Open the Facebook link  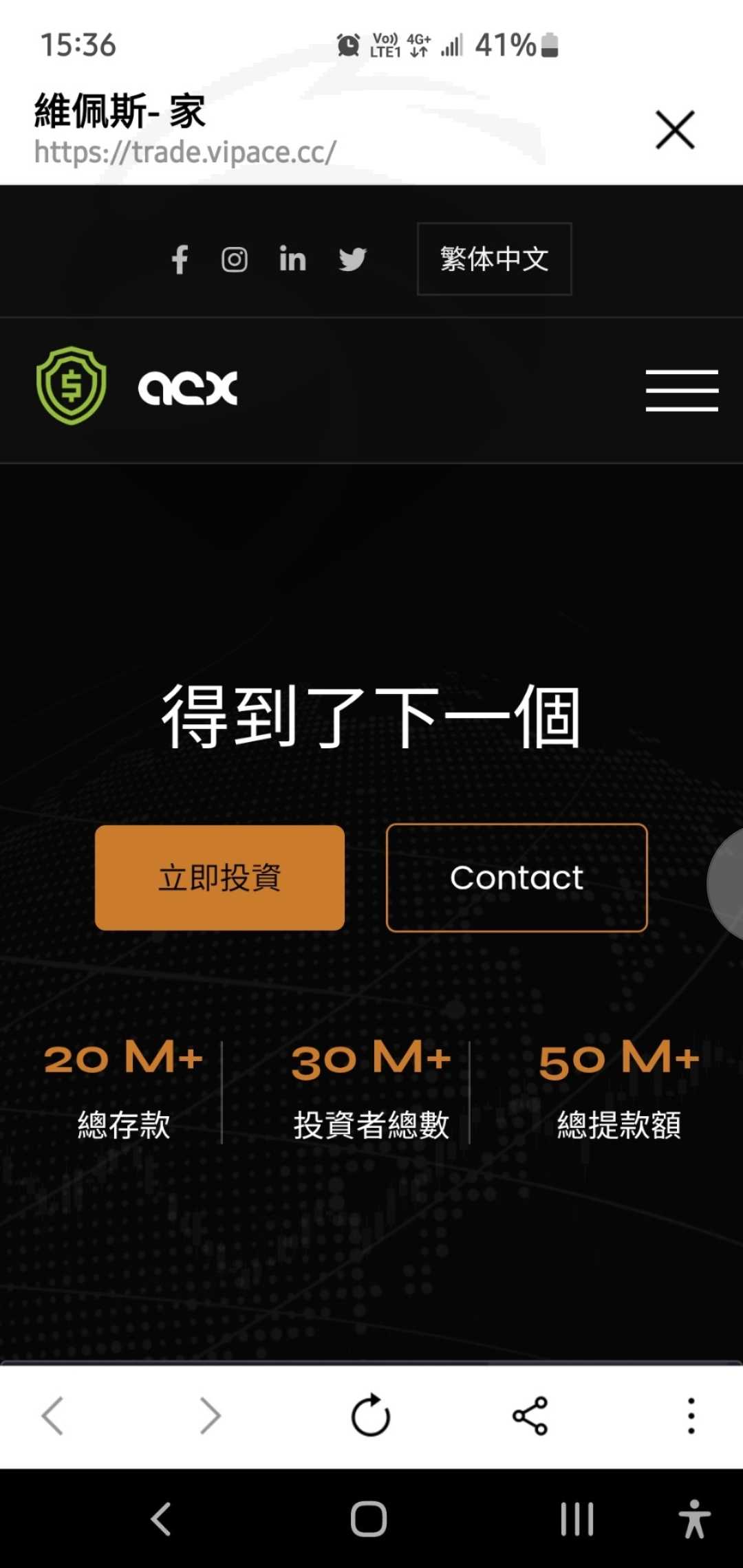point(180,259)
